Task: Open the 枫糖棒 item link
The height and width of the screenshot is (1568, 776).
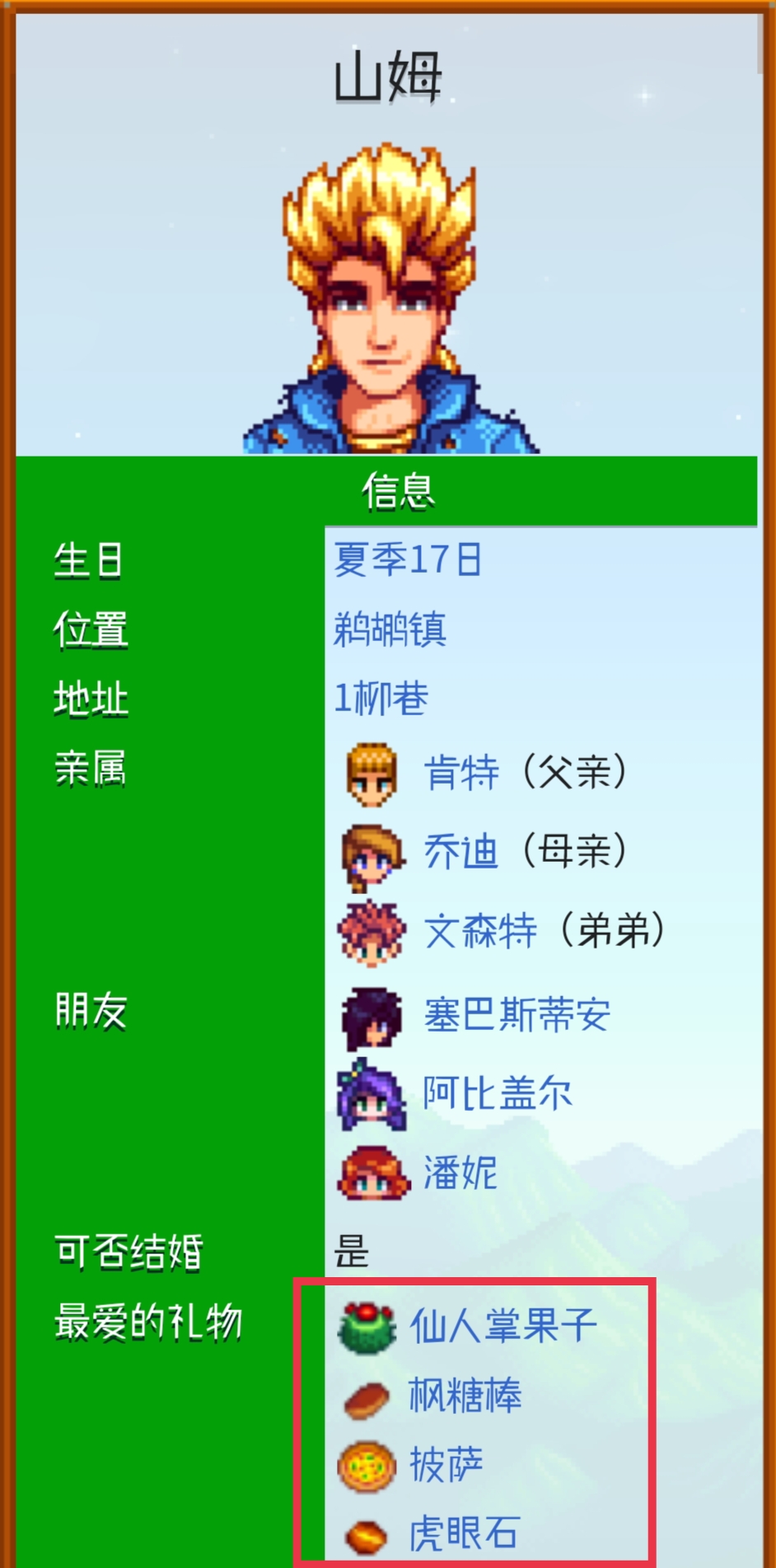Action: [x=465, y=1396]
